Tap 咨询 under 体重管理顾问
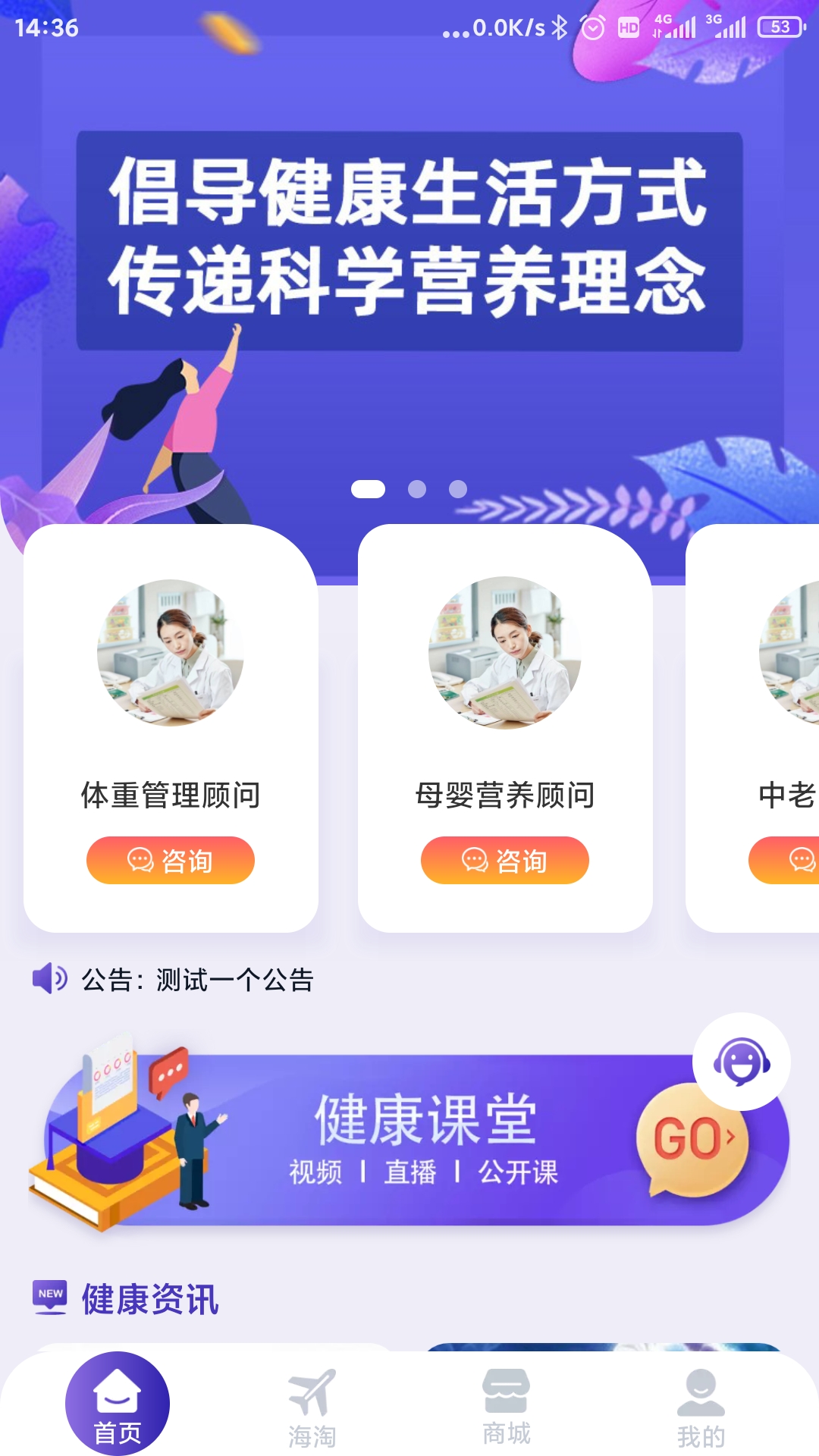 [171, 860]
